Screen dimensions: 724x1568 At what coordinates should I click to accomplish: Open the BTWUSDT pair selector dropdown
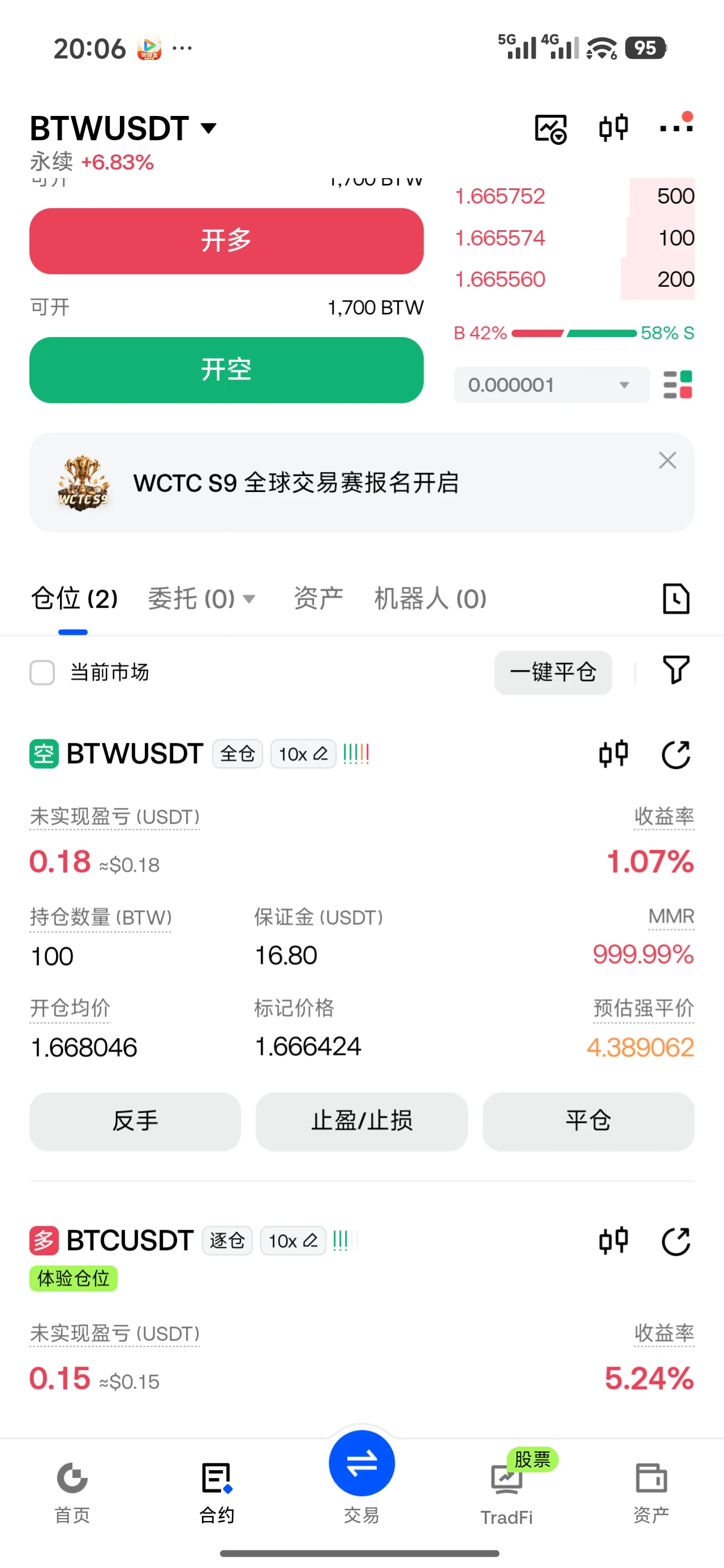[124, 128]
